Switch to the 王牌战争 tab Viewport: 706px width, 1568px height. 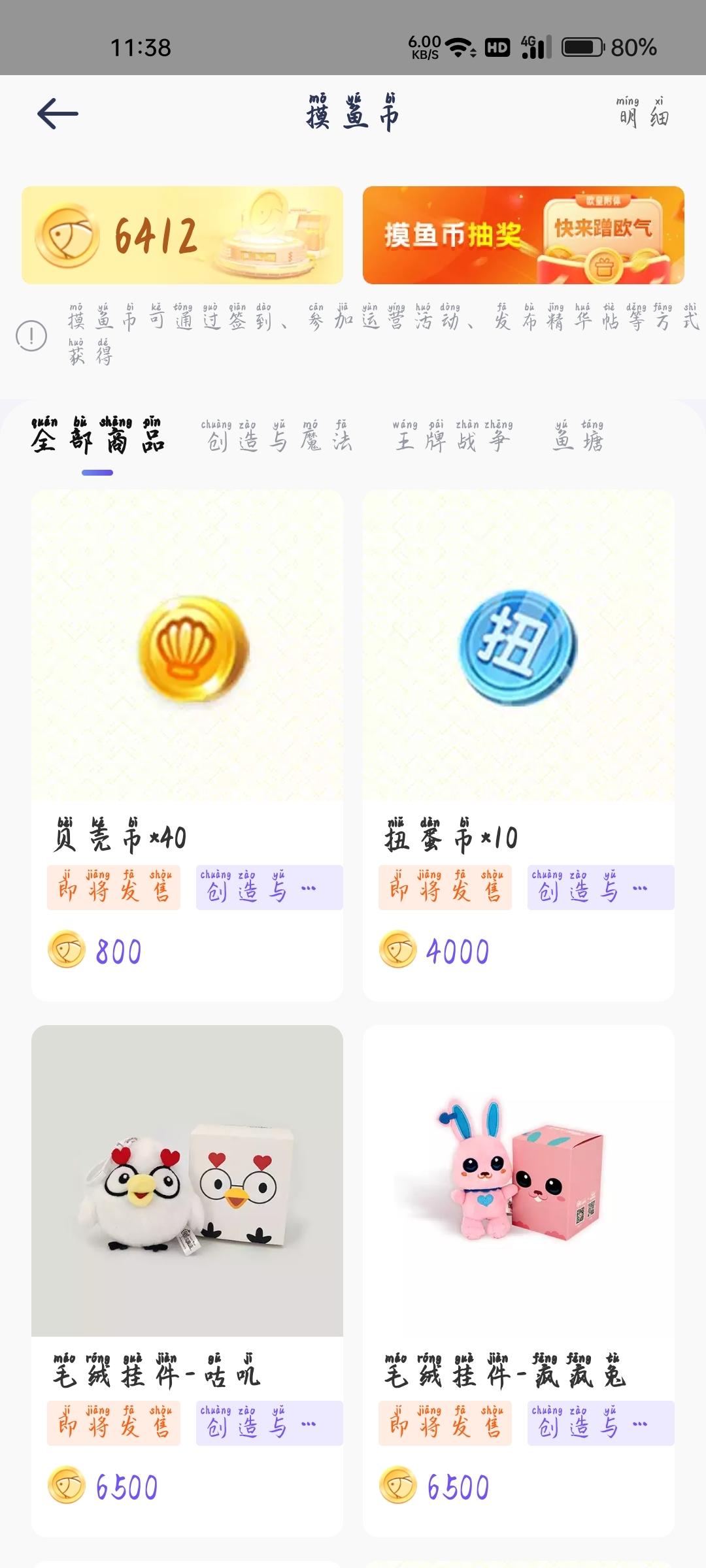click(x=452, y=436)
